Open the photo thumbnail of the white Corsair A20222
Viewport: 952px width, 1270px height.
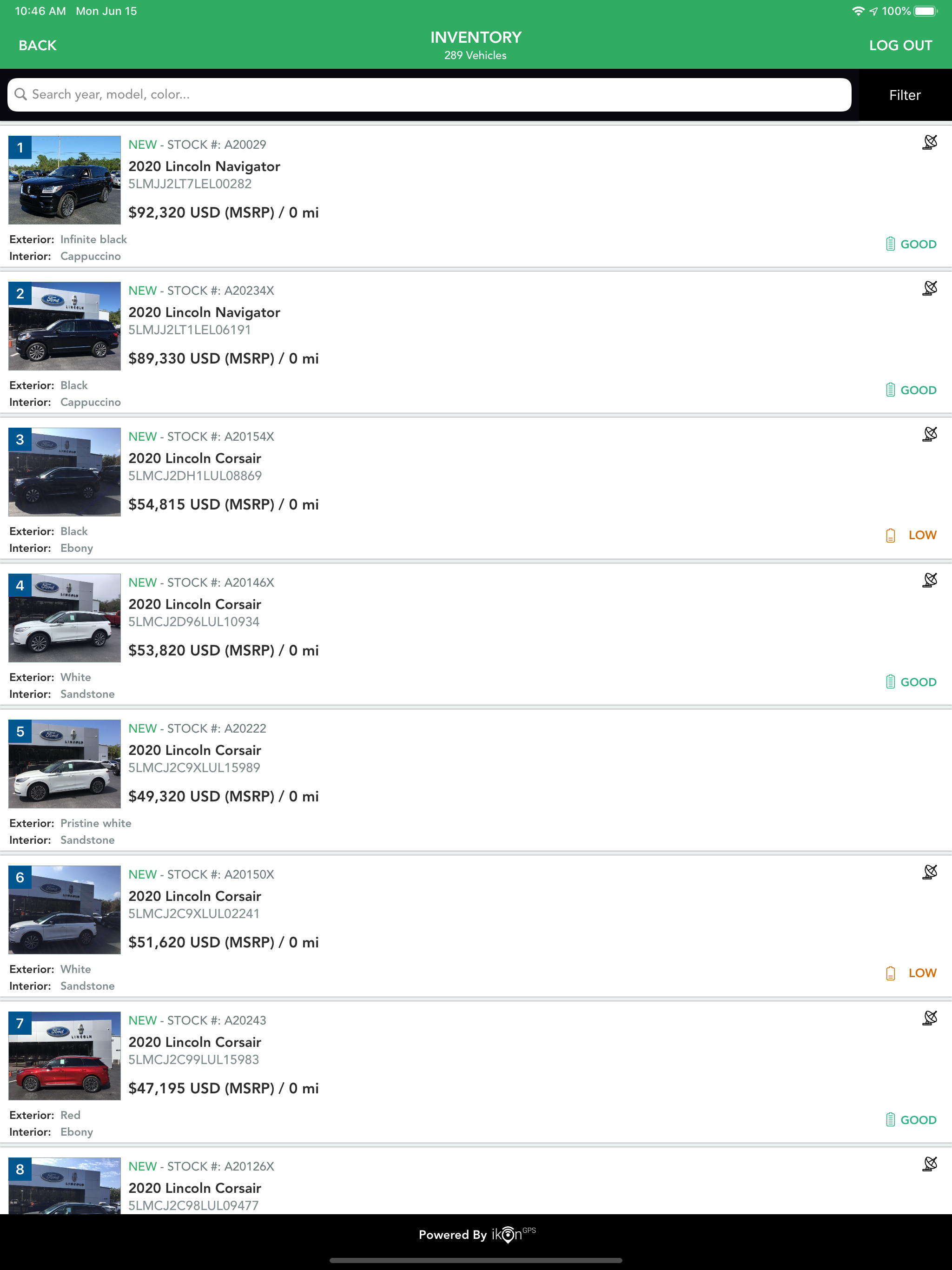coord(64,764)
